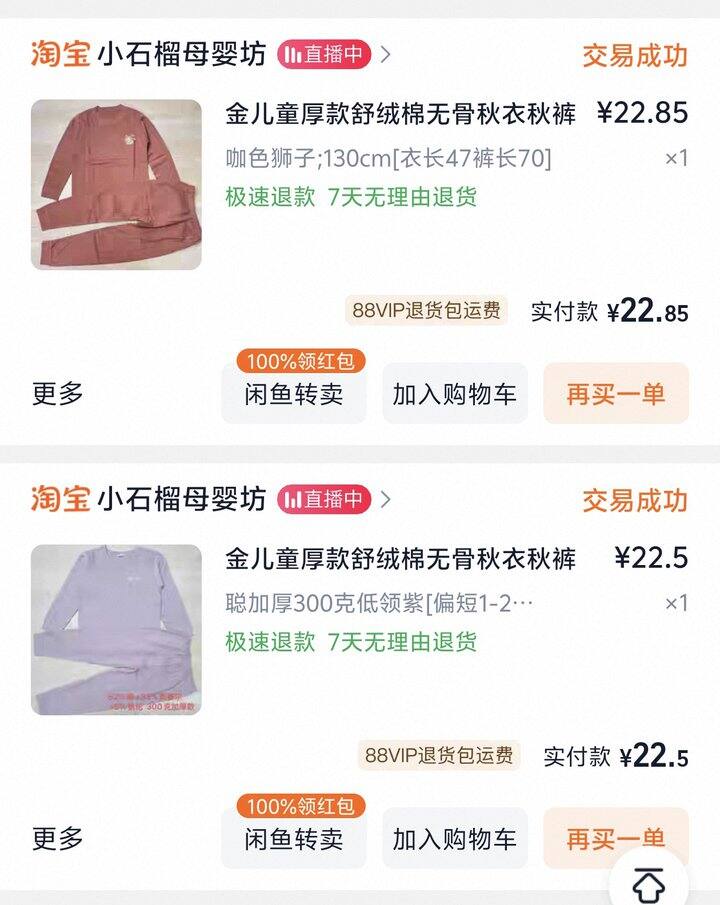This screenshot has height=905, width=720.
Task: Resell the ¥22.5 order via 闲鱼转卖
Action: click(294, 839)
